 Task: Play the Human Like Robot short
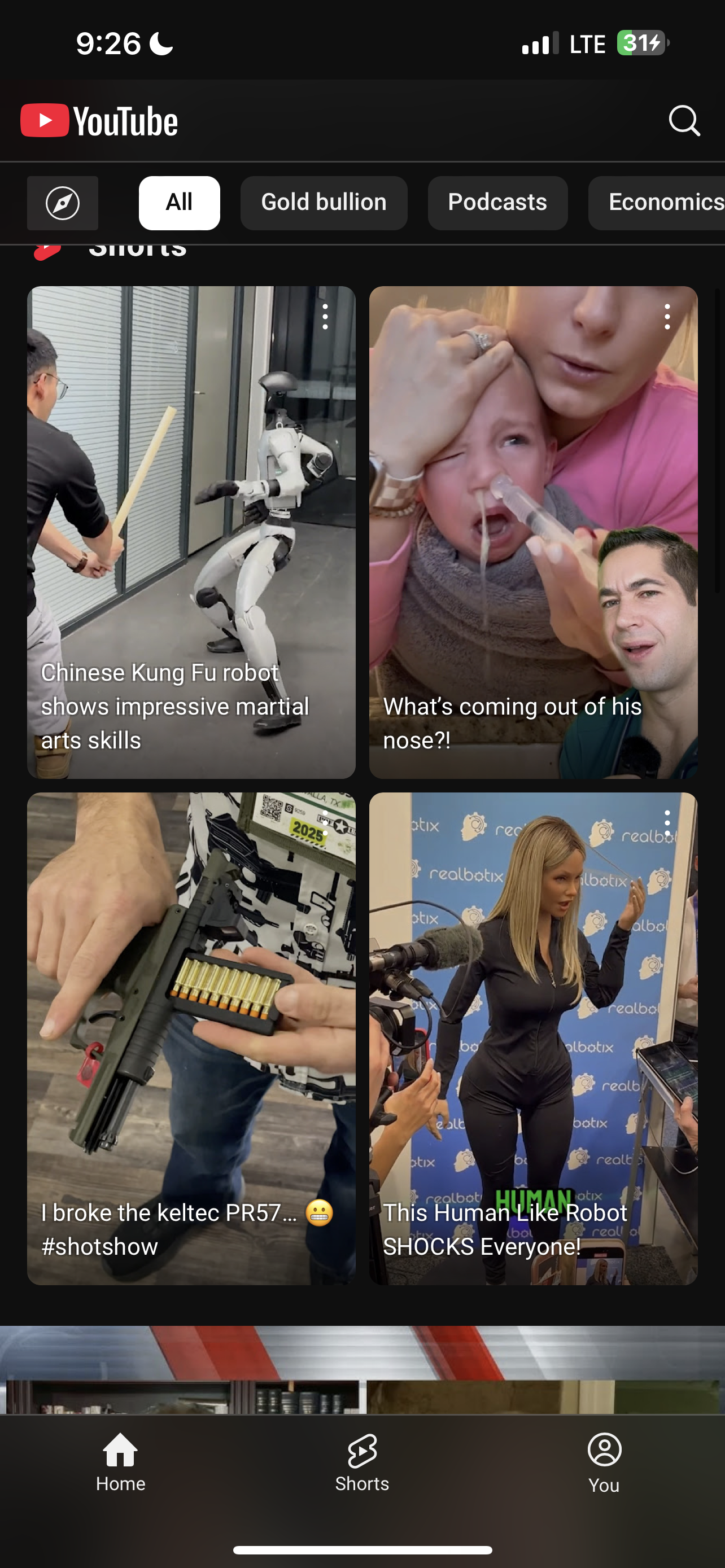point(533,1039)
